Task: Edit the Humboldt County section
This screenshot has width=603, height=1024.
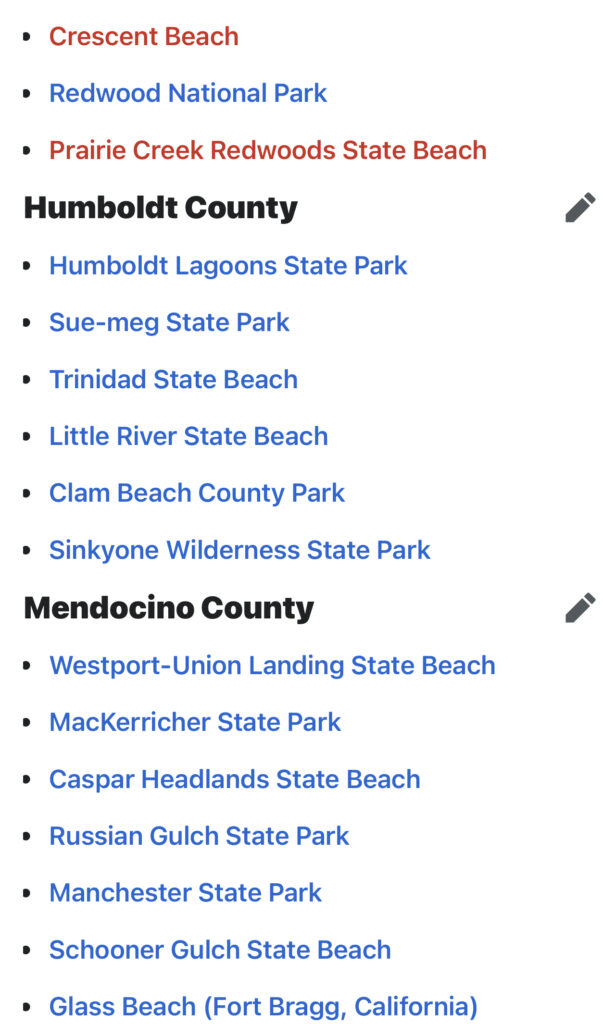Action: click(579, 208)
